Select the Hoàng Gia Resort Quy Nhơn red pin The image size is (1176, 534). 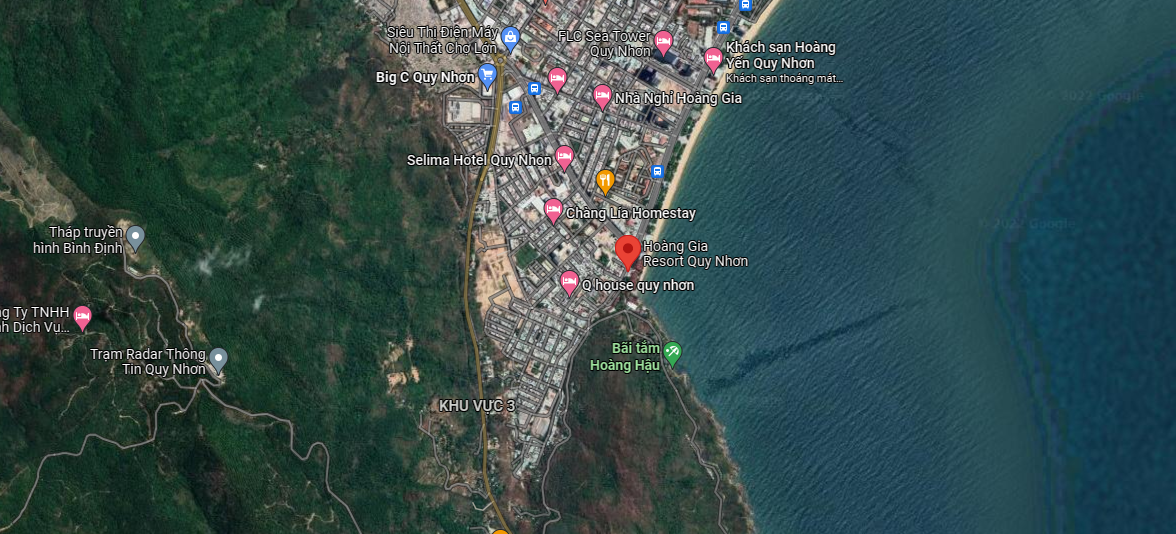pos(627,250)
